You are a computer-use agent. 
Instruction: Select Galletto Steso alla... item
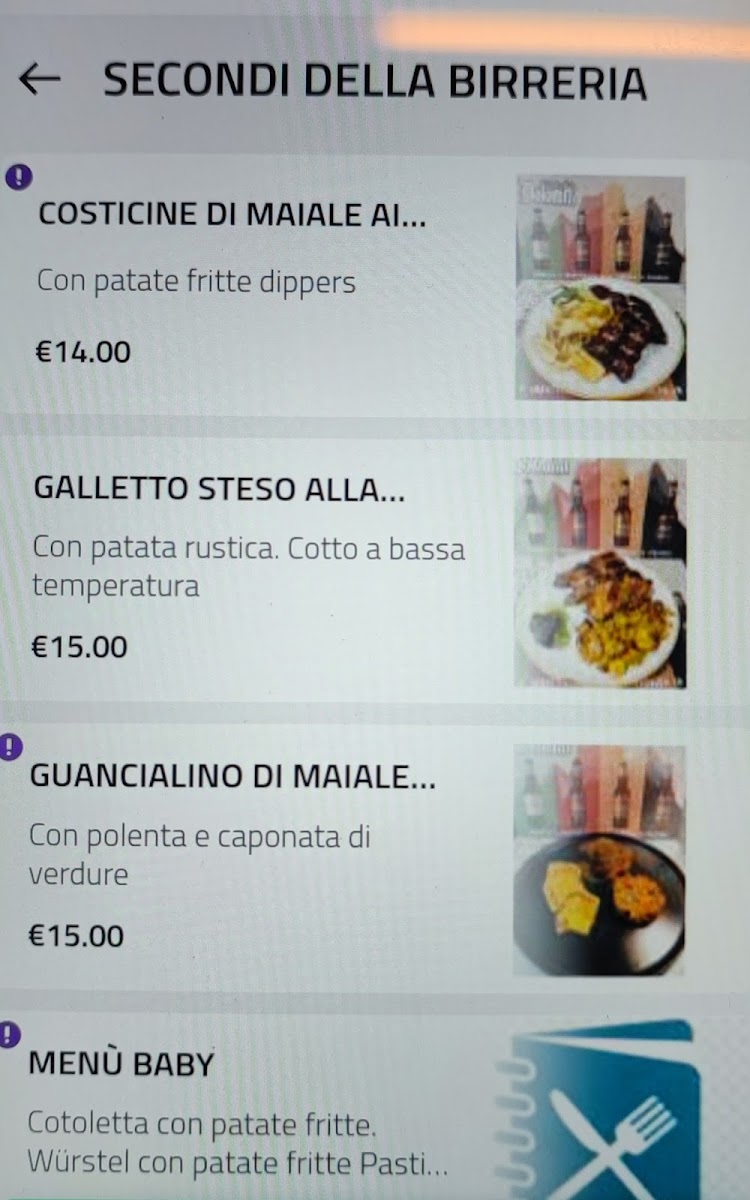click(x=220, y=489)
